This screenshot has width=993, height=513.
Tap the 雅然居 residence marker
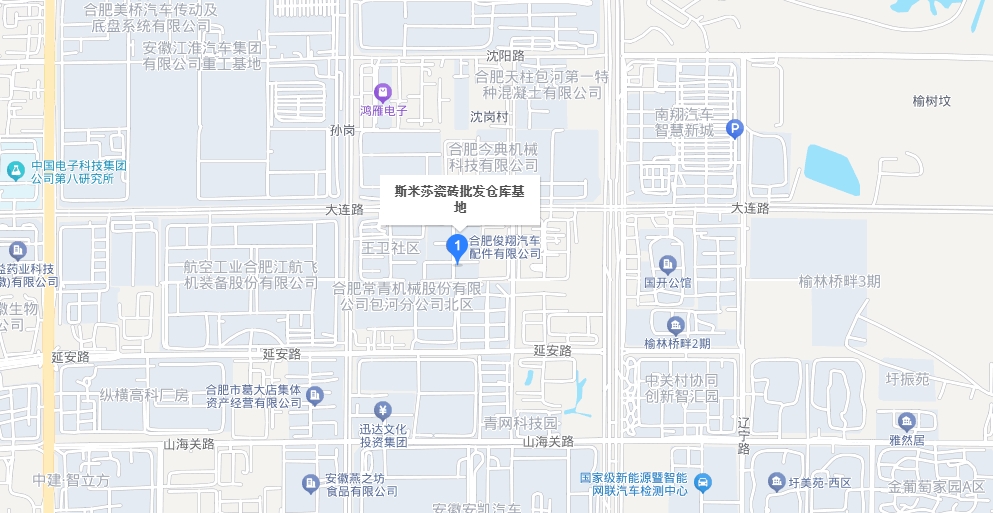(907, 421)
